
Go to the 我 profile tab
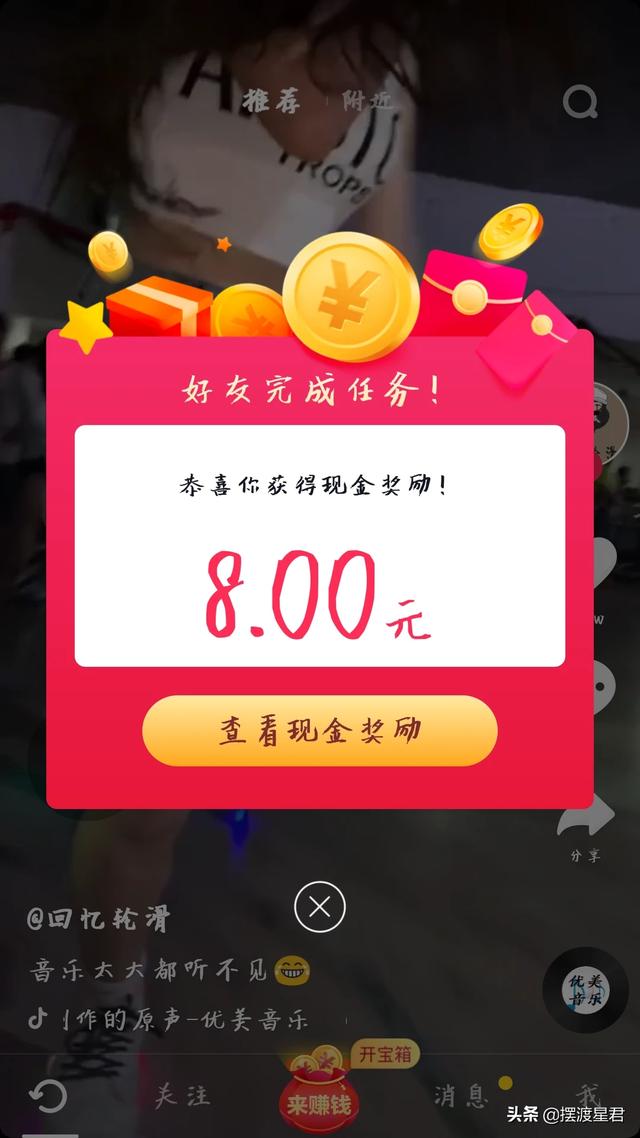point(588,1095)
